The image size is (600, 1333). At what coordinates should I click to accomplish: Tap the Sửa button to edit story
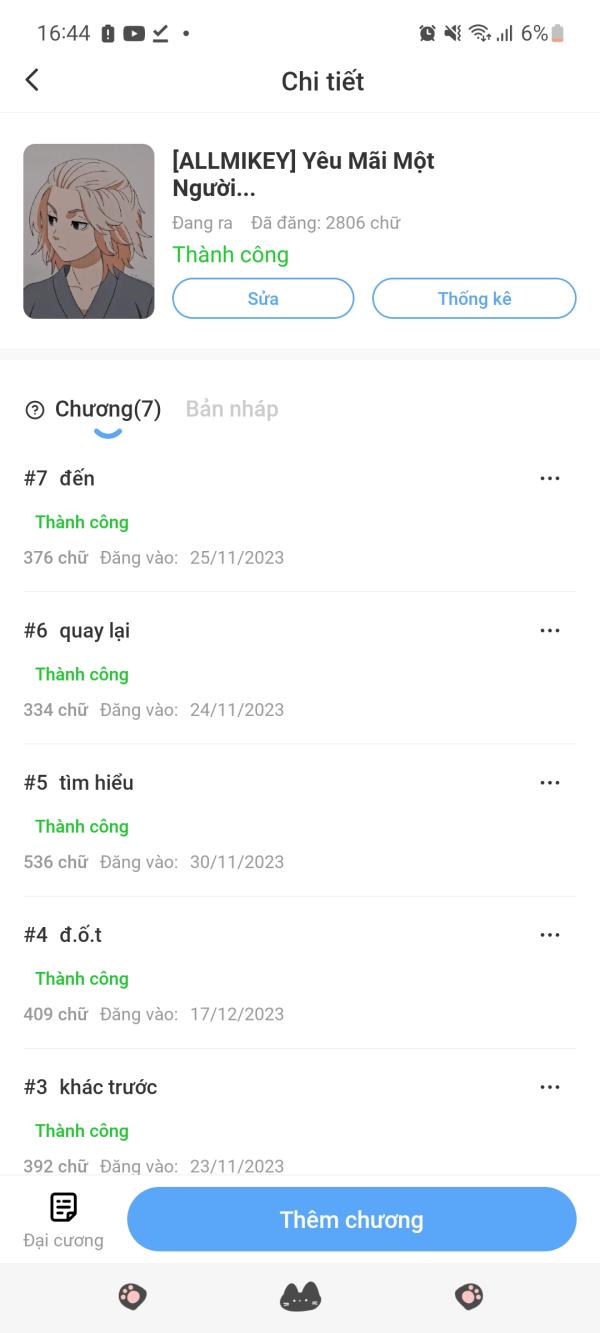[x=263, y=298]
